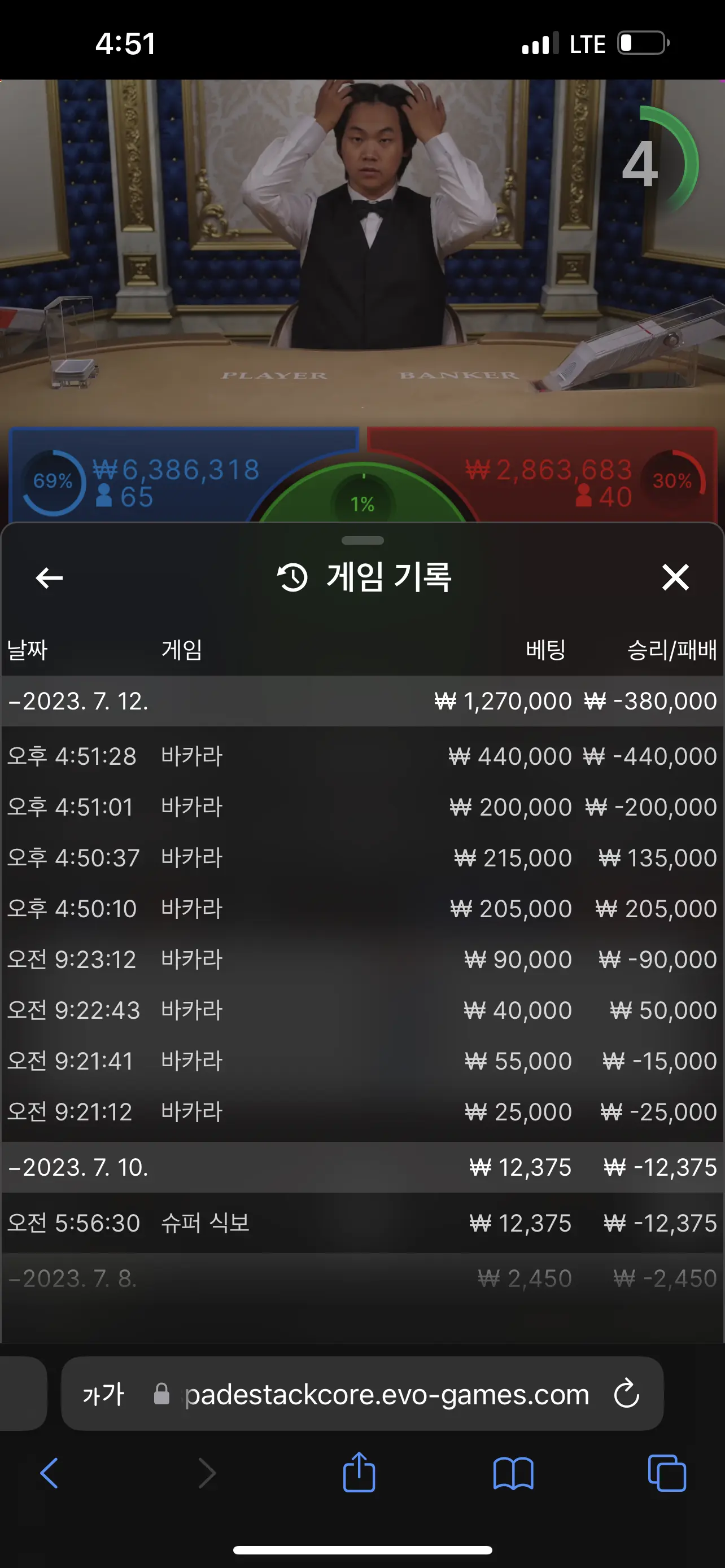Viewport: 725px width, 1568px height.
Task: Open the 오후 4:50:37 바카라 record
Action: (x=362, y=857)
